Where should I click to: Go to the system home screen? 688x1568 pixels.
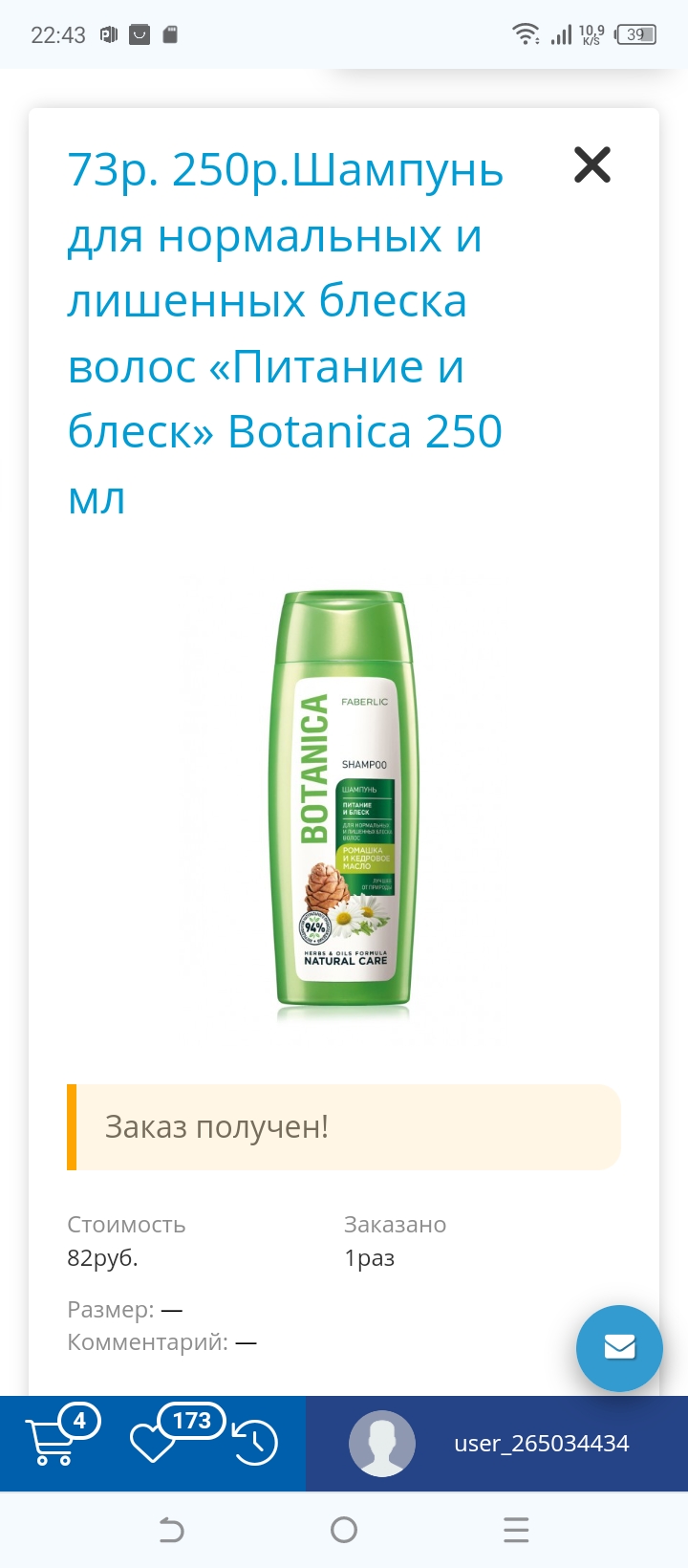(344, 1530)
